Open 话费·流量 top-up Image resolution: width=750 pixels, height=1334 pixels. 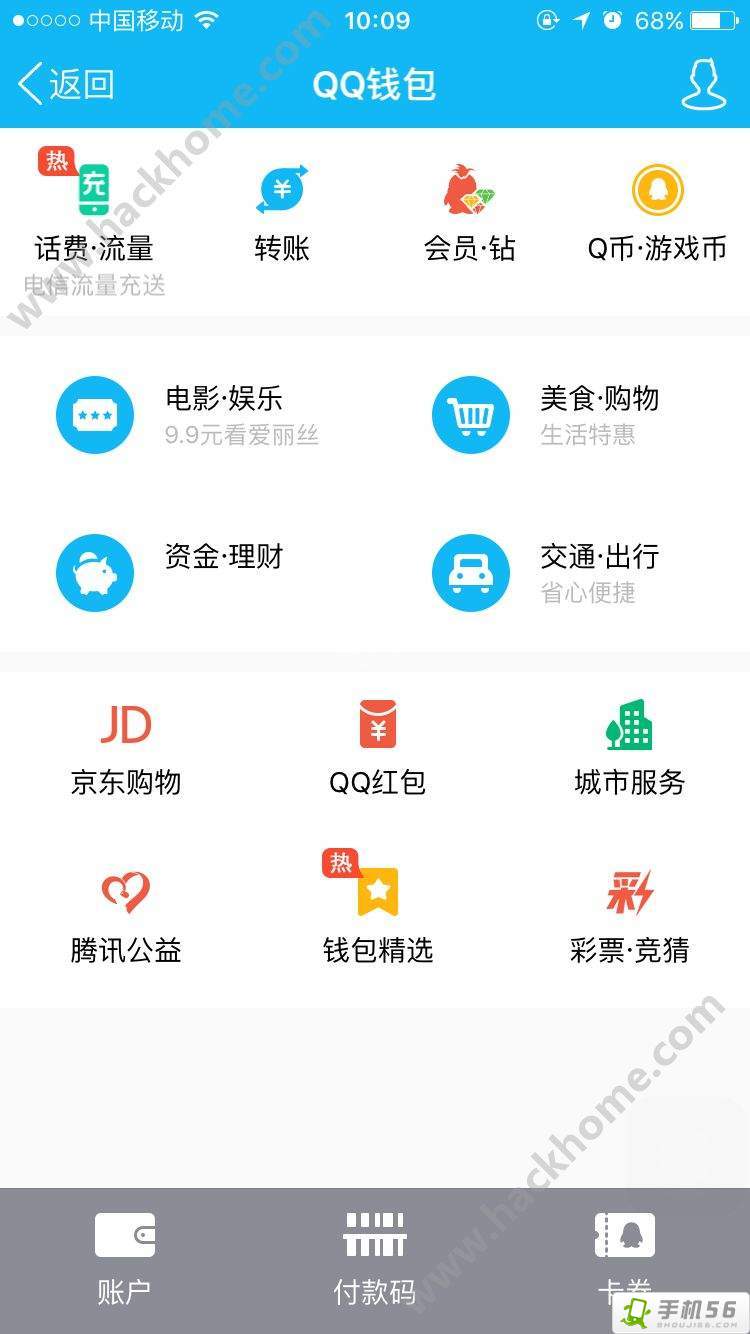(94, 215)
